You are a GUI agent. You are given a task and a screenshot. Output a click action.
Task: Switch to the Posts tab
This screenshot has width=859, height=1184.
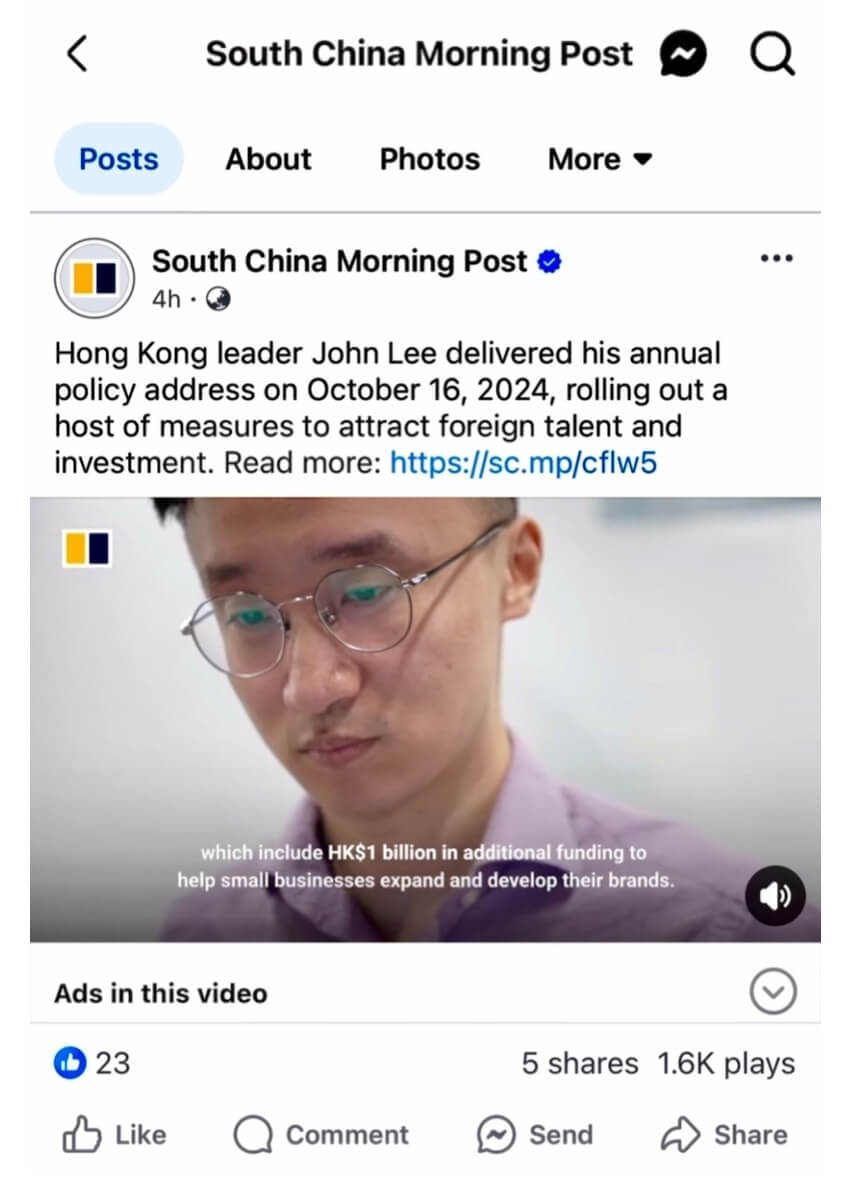[x=118, y=159]
